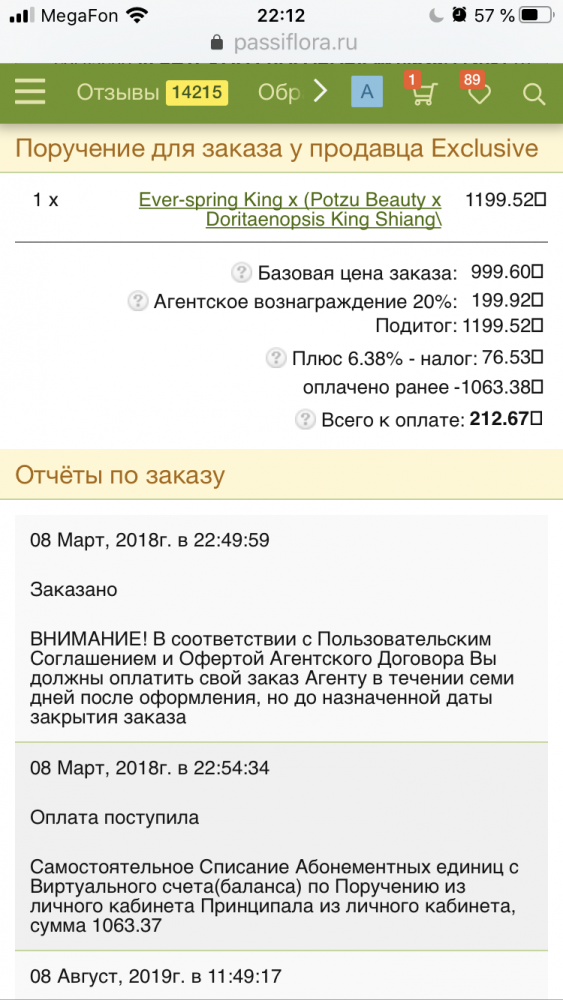The height and width of the screenshot is (1000, 563).
Task: Show help for Агентское вознаграждение 20%
Action: (138, 301)
